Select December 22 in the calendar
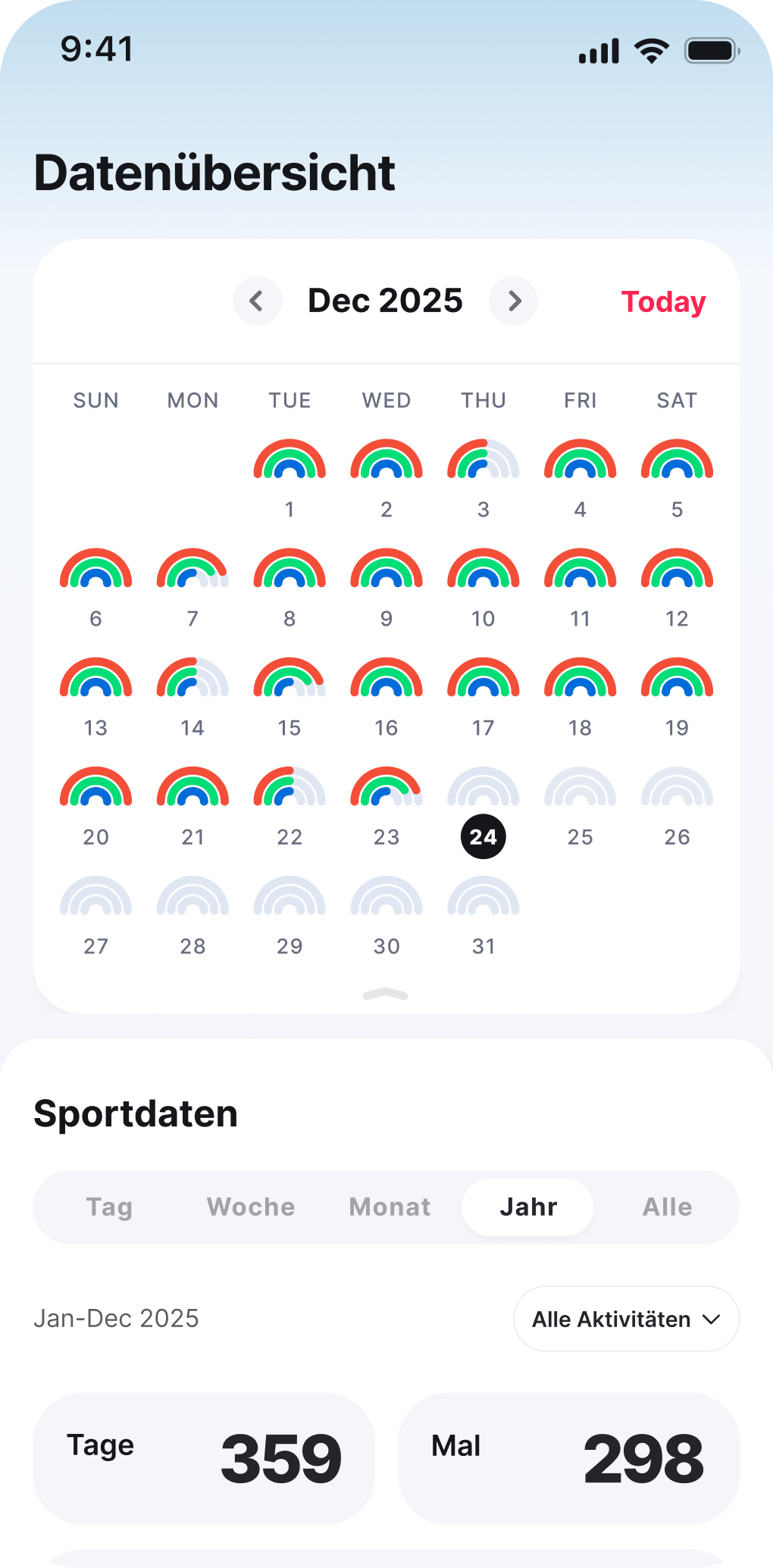Screen dimensions: 773x1568 coord(289,805)
